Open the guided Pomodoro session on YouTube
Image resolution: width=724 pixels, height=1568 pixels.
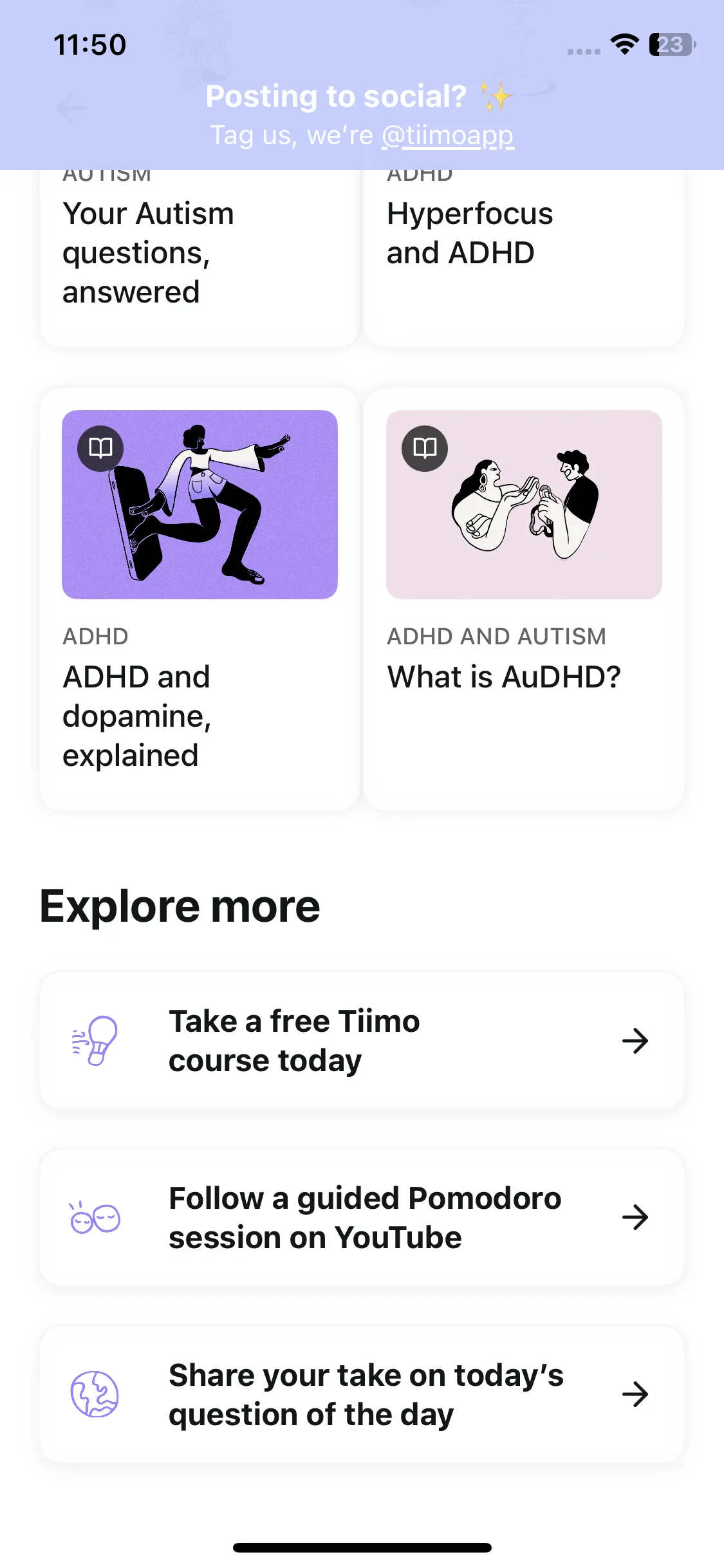pyautogui.click(x=362, y=1217)
